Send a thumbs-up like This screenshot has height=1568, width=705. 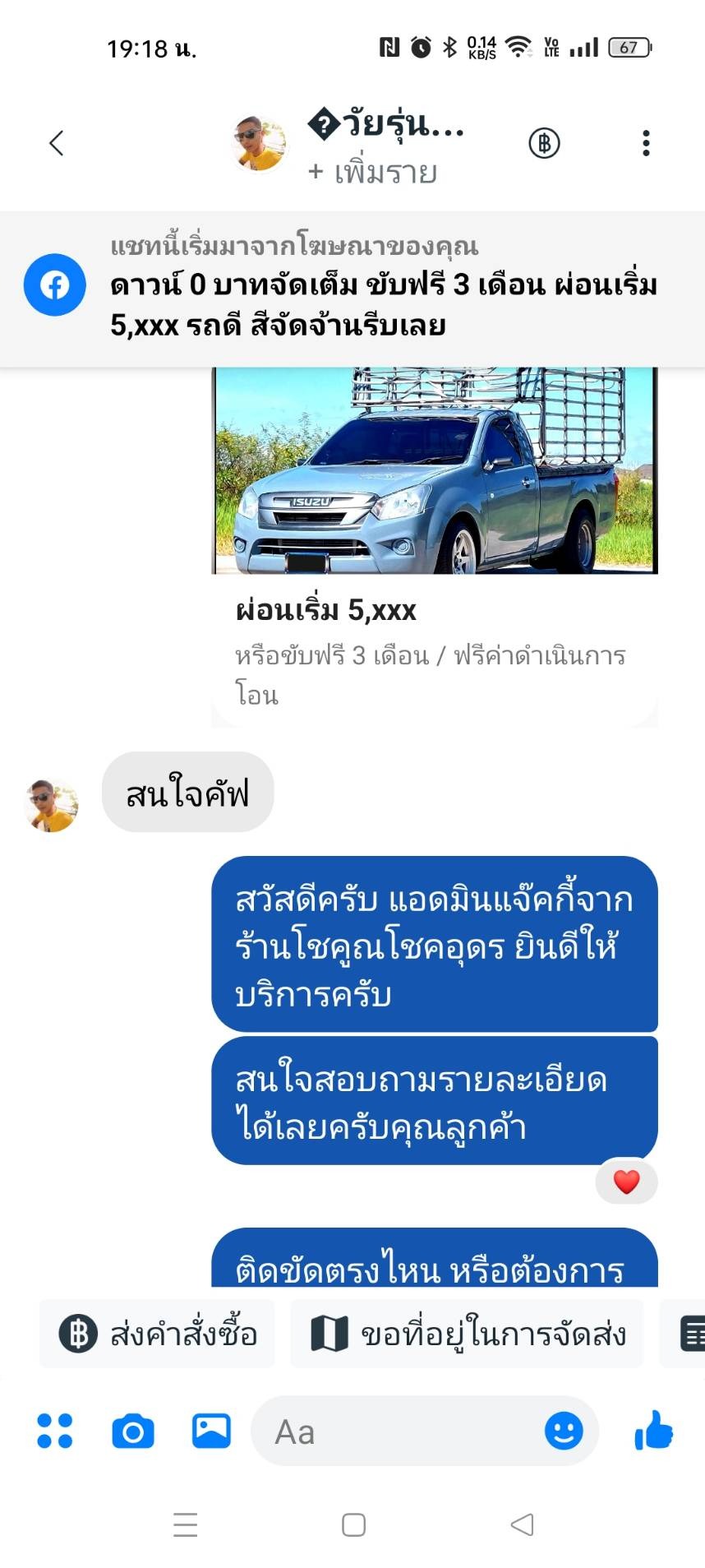(653, 1431)
